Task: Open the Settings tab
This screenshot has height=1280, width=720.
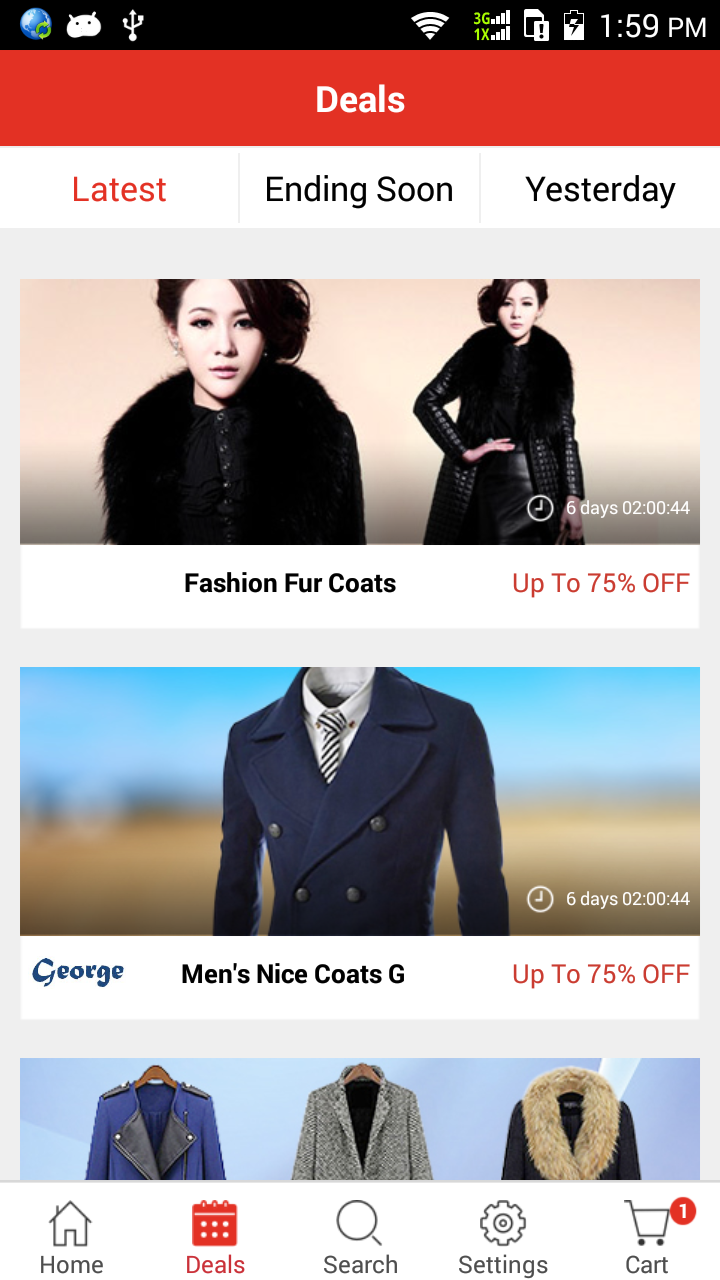Action: click(x=503, y=1238)
